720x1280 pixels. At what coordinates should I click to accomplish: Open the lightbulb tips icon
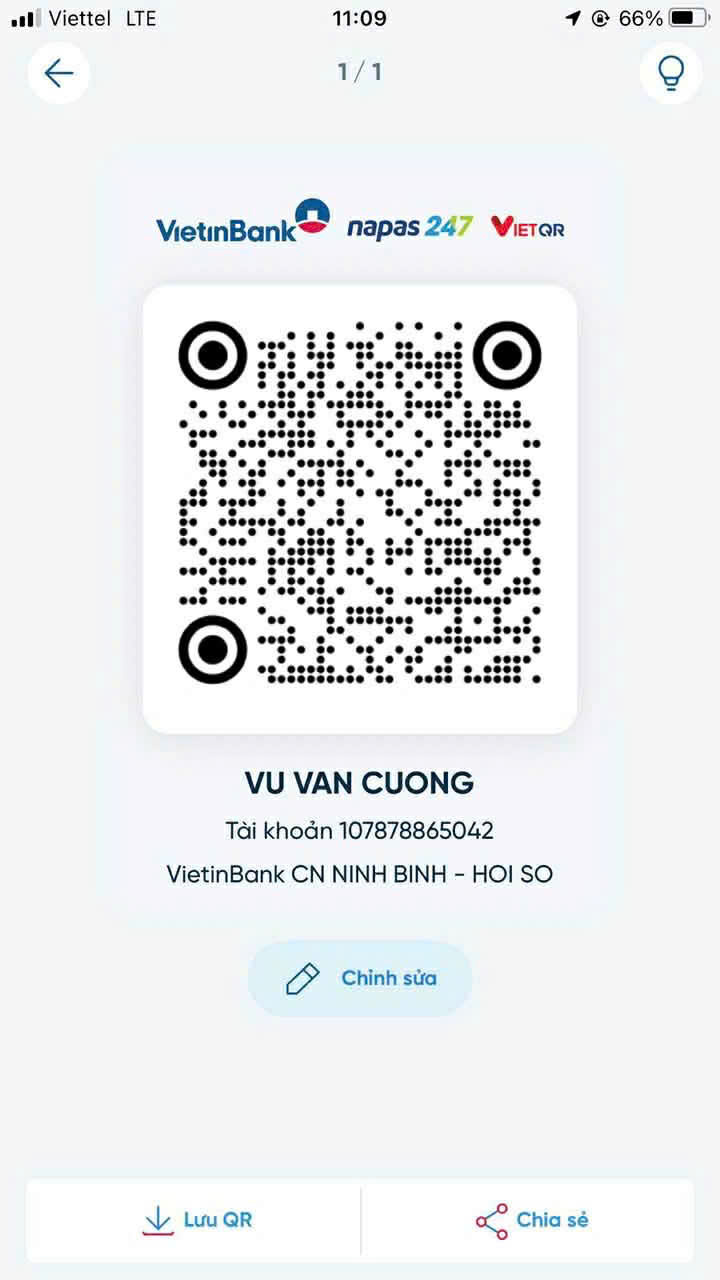[670, 73]
